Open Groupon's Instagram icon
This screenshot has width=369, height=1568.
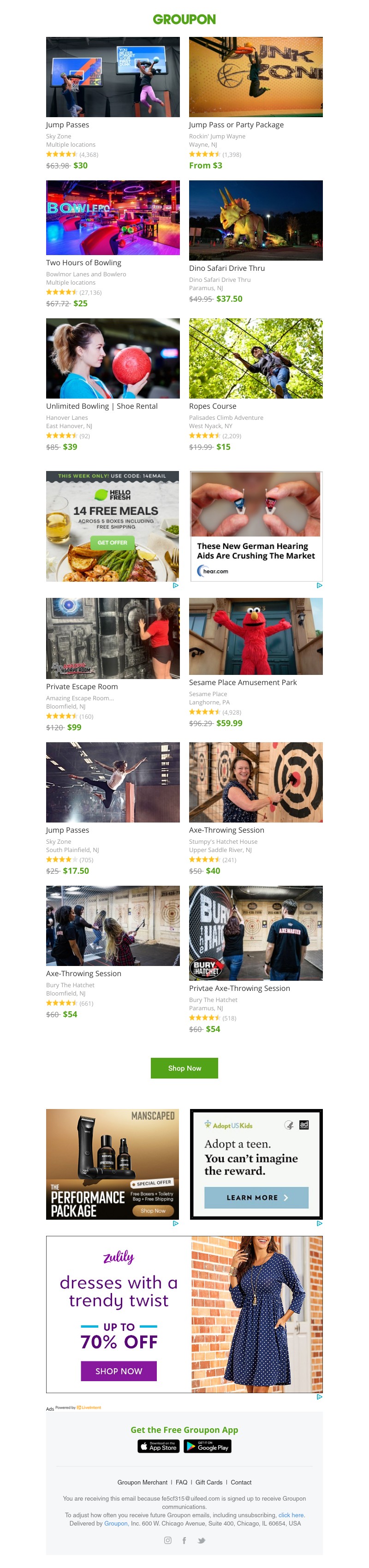tap(167, 1540)
